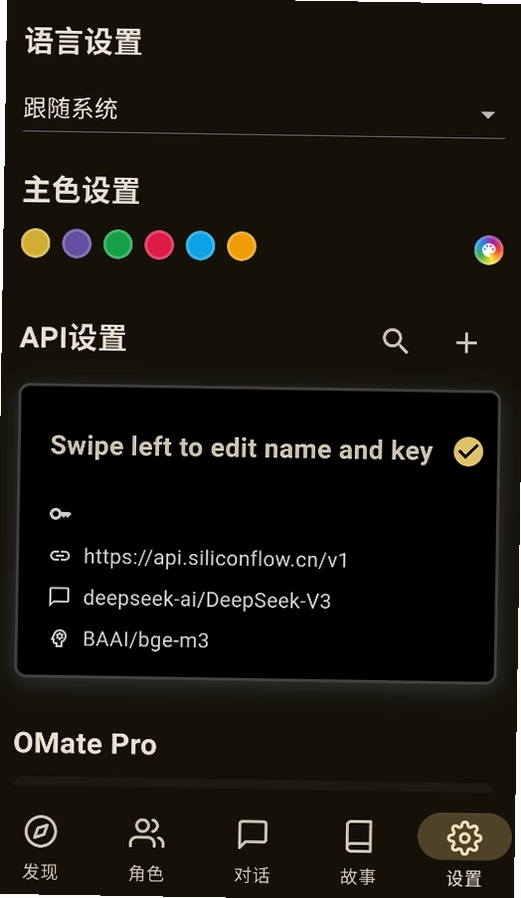Go to the 对话 tab
This screenshot has width=521, height=898.
point(252,852)
